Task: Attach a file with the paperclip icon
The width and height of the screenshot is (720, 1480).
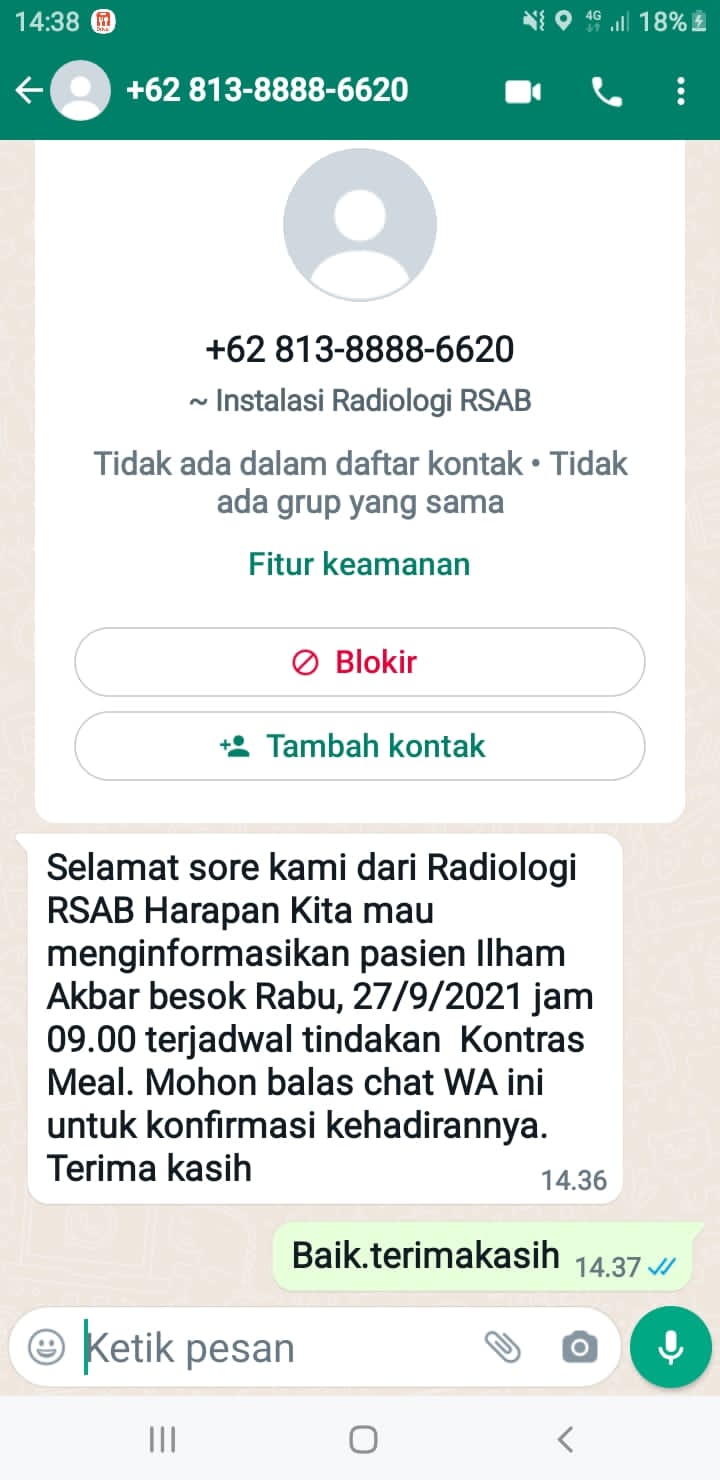Action: (x=502, y=1347)
